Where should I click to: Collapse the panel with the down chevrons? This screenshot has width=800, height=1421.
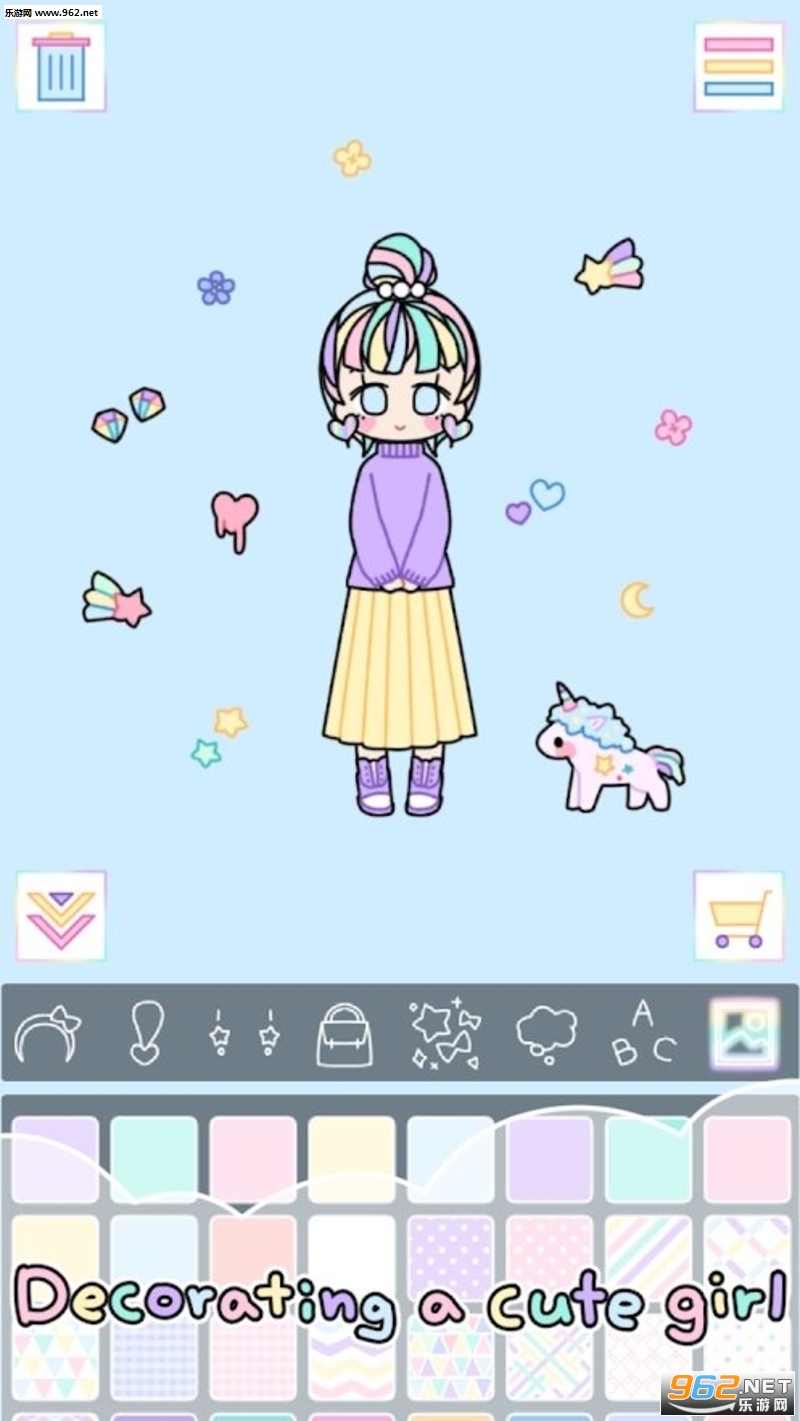pos(61,916)
